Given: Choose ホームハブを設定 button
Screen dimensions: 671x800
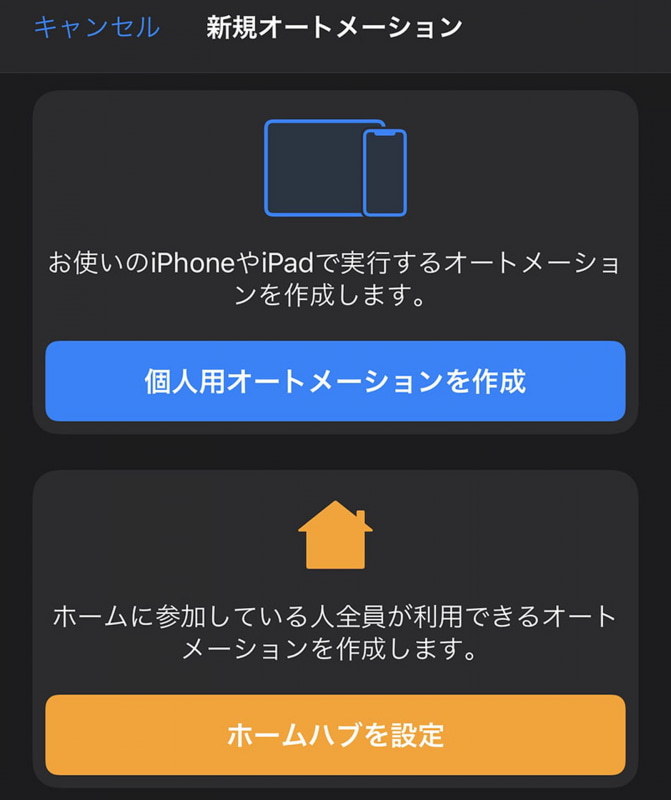Looking at the screenshot, I should (x=335, y=735).
